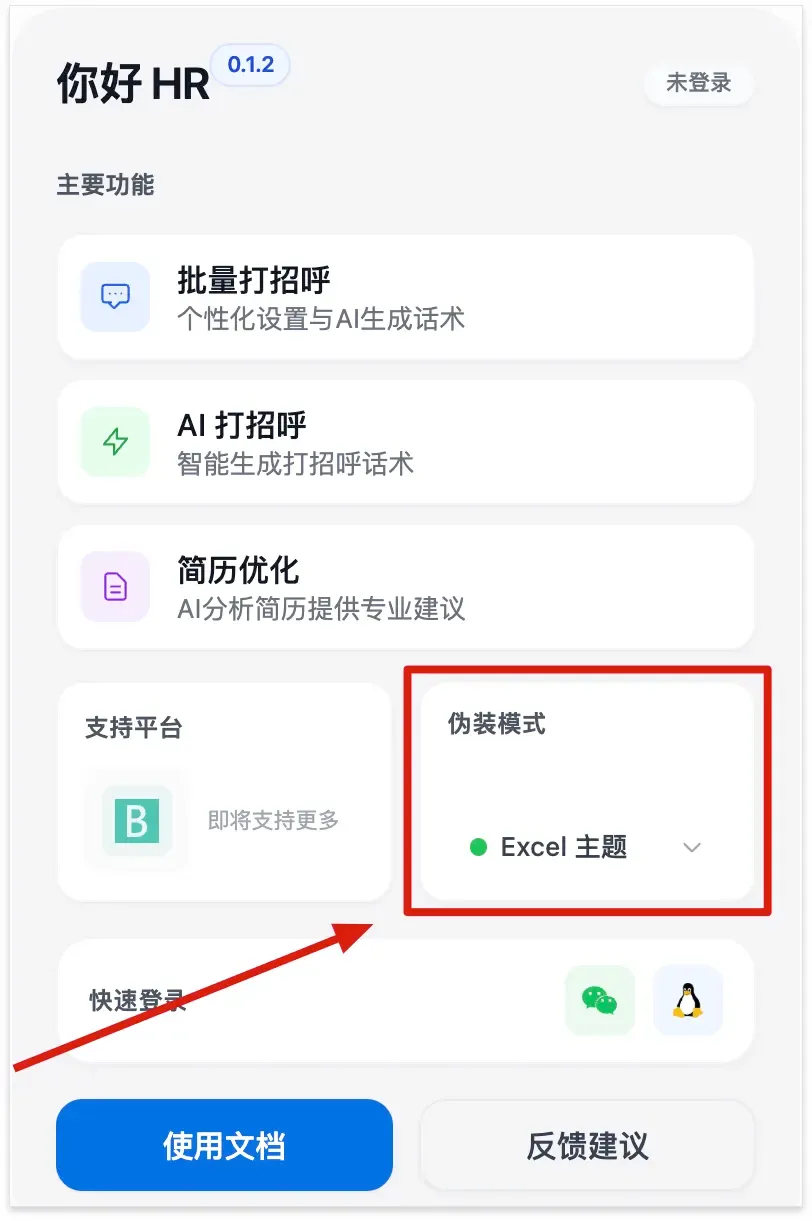Expand the Excel 主题 dropdown
This screenshot has width=812, height=1220.
pyautogui.click(x=565, y=847)
